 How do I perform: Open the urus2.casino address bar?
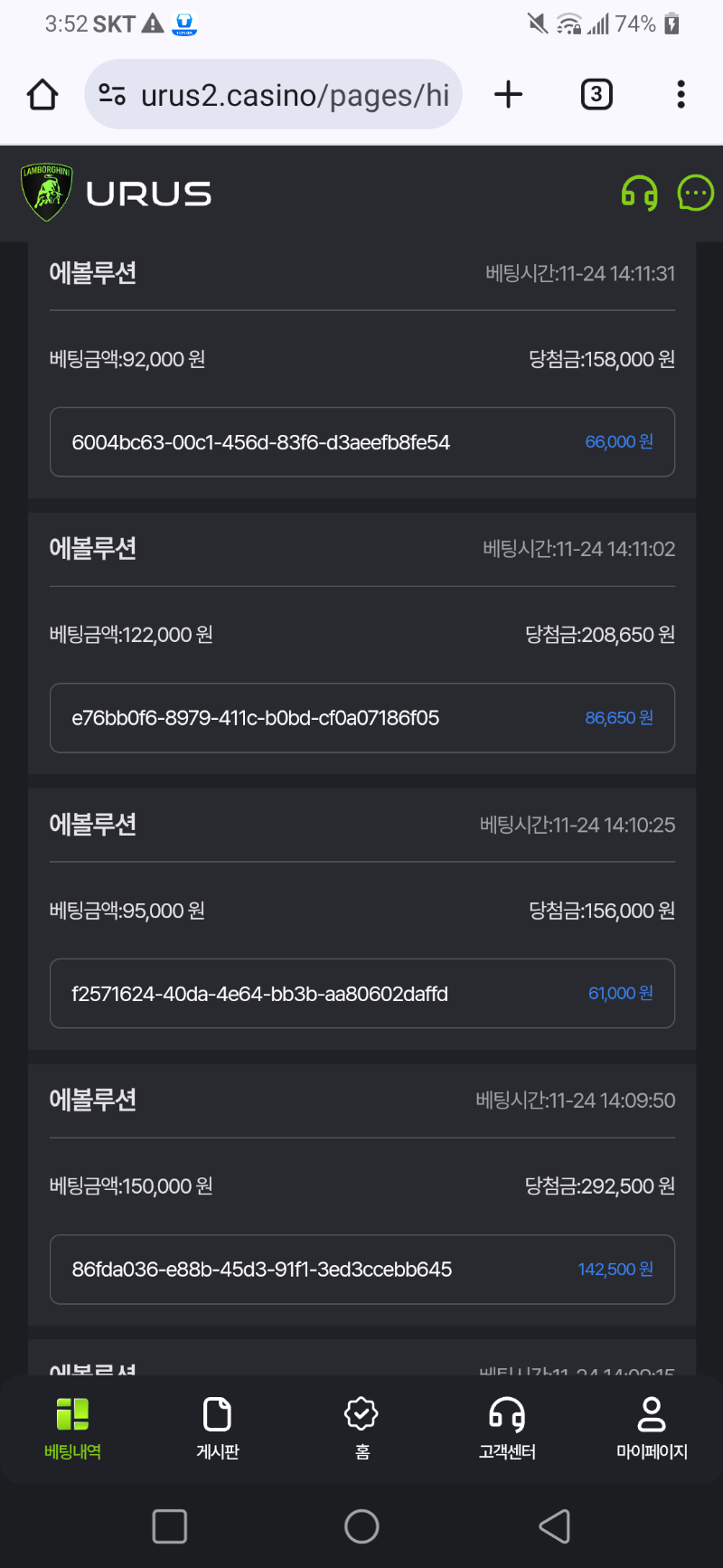point(274,94)
